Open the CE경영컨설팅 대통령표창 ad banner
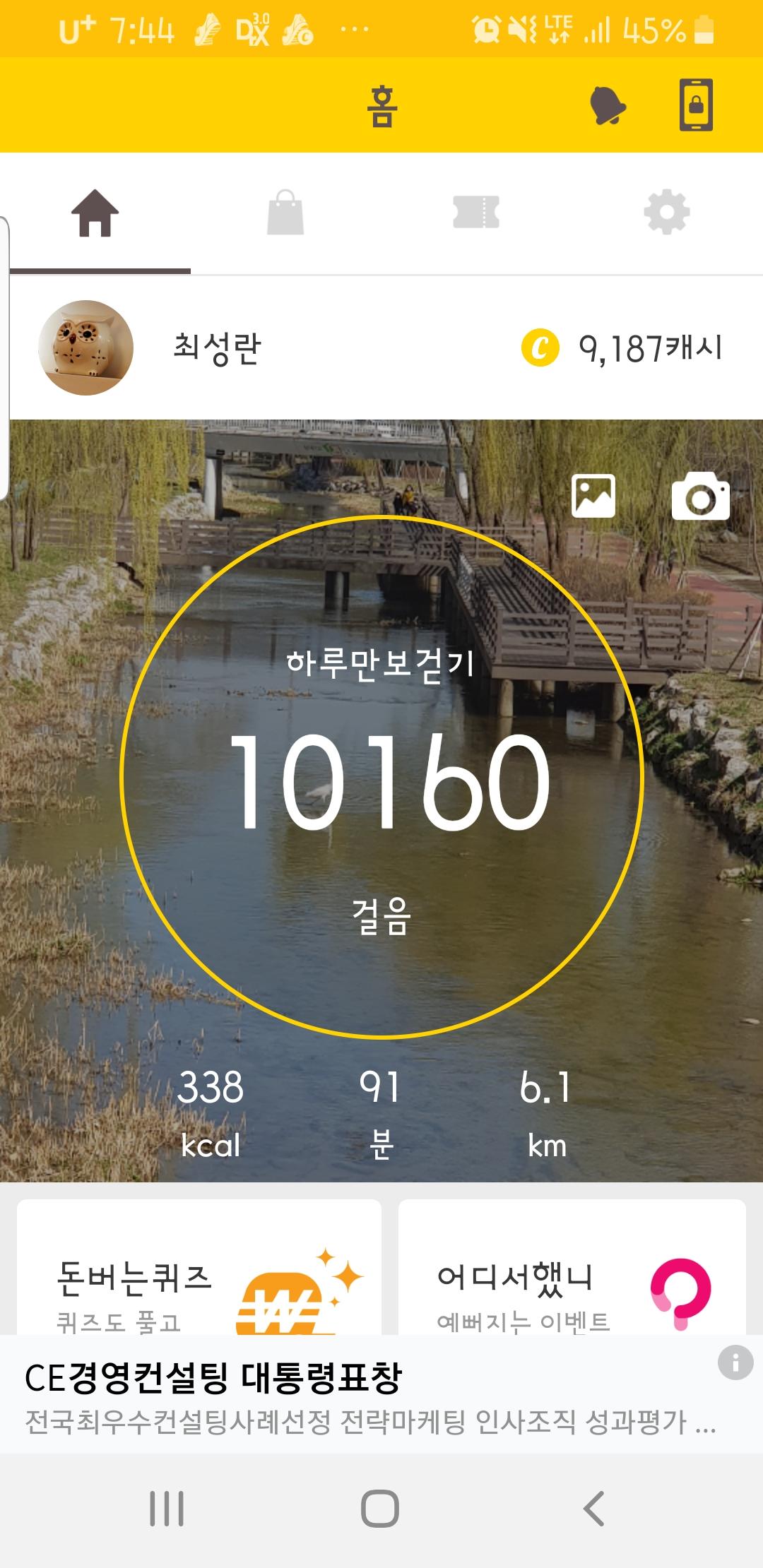This screenshot has width=763, height=1568. coord(353,1395)
